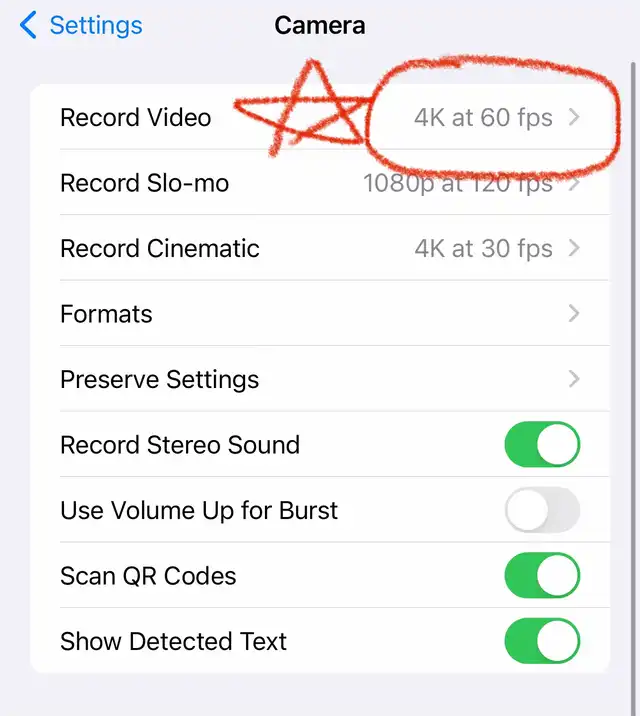Toggle Show Detected Text off
Image resolution: width=640 pixels, height=716 pixels.
542,641
